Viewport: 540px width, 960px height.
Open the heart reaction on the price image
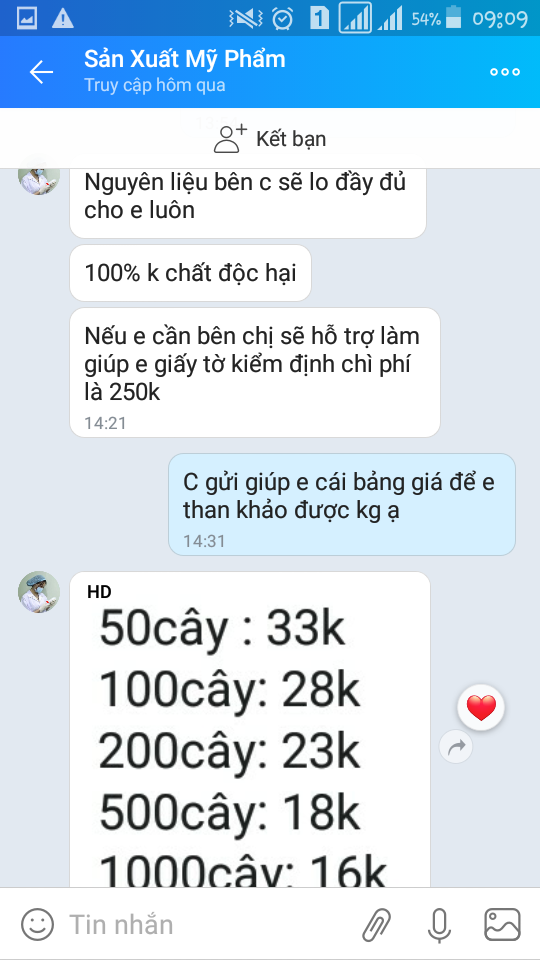coord(481,707)
